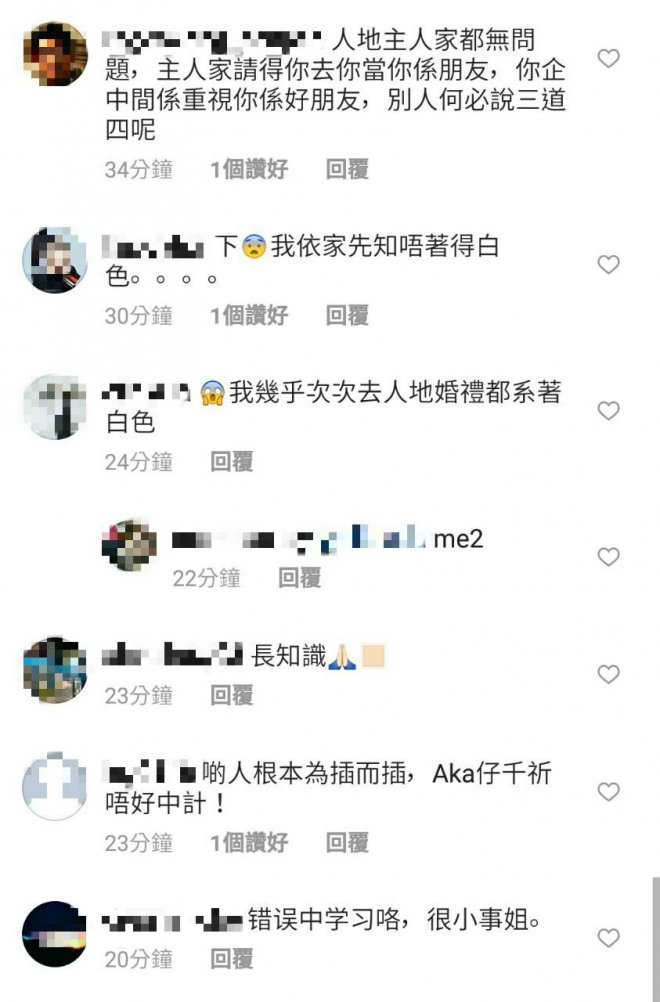Image resolution: width=660 pixels, height=1002 pixels.
Task: Reply to the me2 comment
Action: point(299,578)
